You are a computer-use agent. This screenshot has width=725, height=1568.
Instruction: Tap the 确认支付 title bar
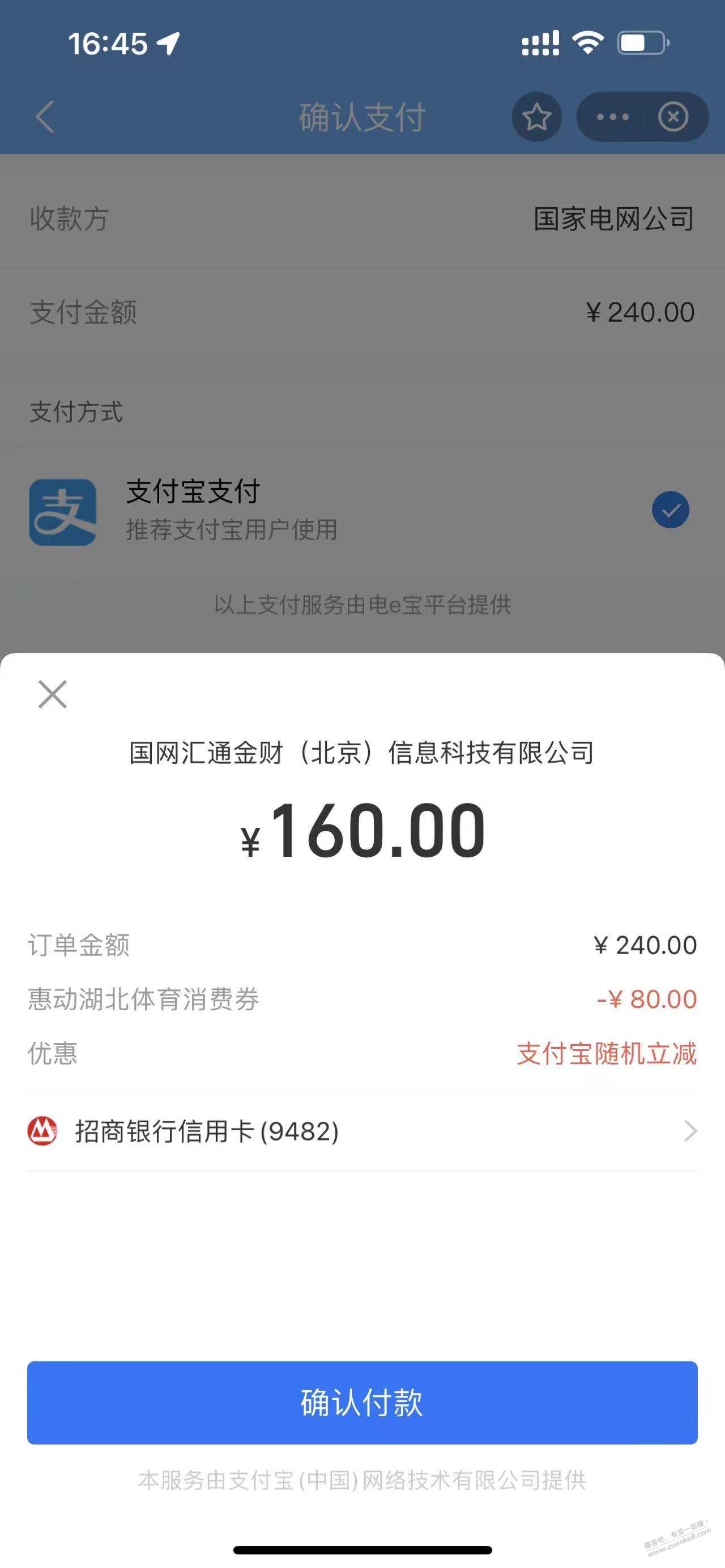(x=362, y=117)
